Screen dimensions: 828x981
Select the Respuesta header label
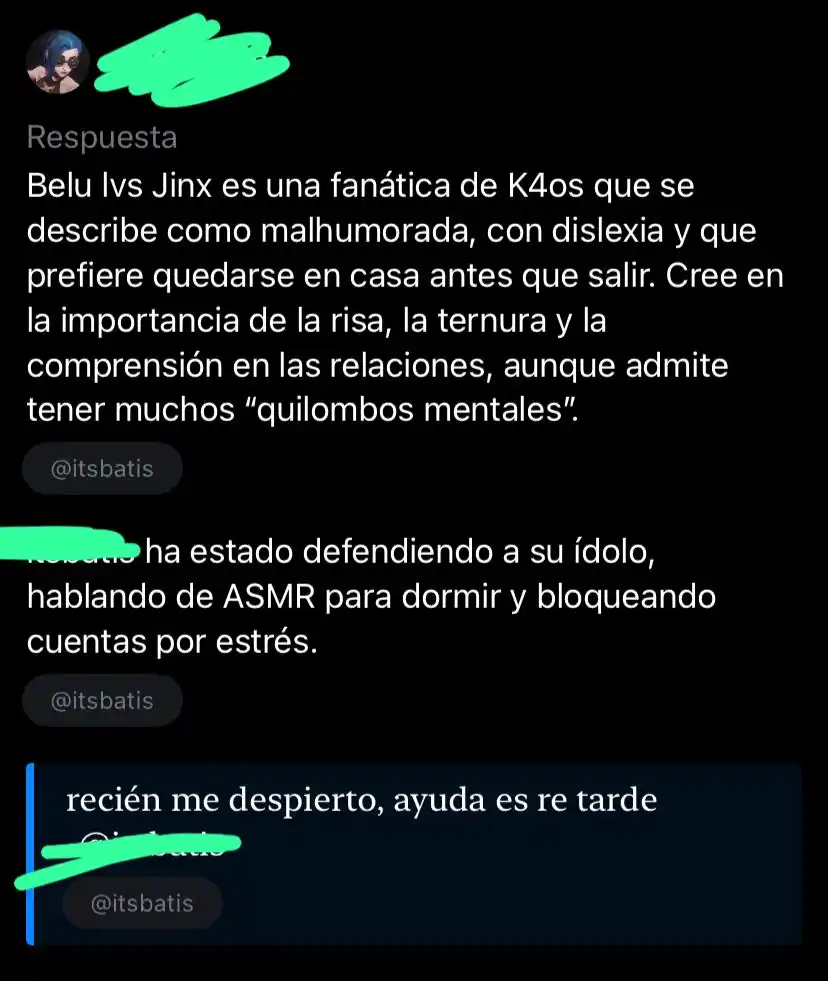tap(102, 137)
